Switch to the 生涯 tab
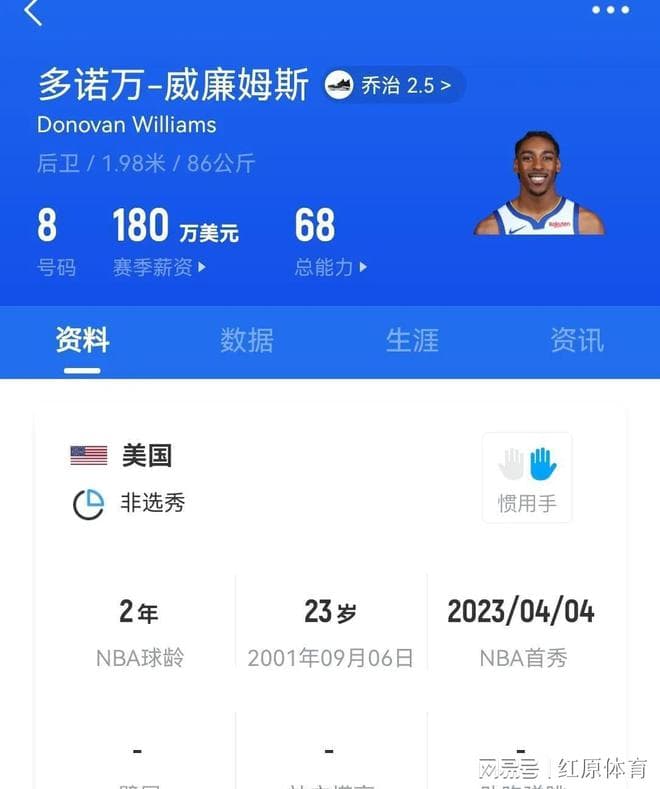Viewport: 660px width, 789px height. click(412, 340)
